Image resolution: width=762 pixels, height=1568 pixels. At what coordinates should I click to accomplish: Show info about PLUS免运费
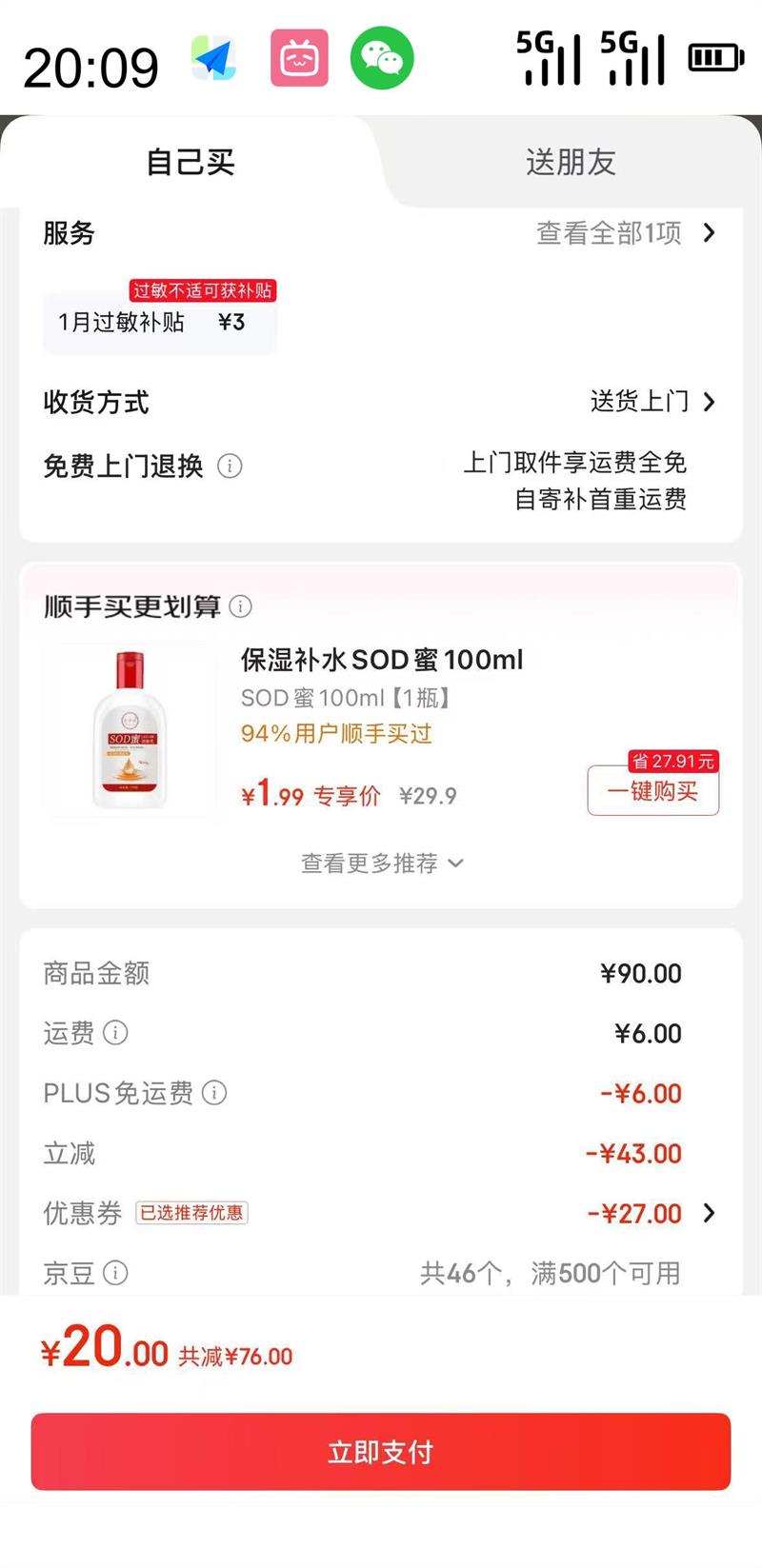214,1093
